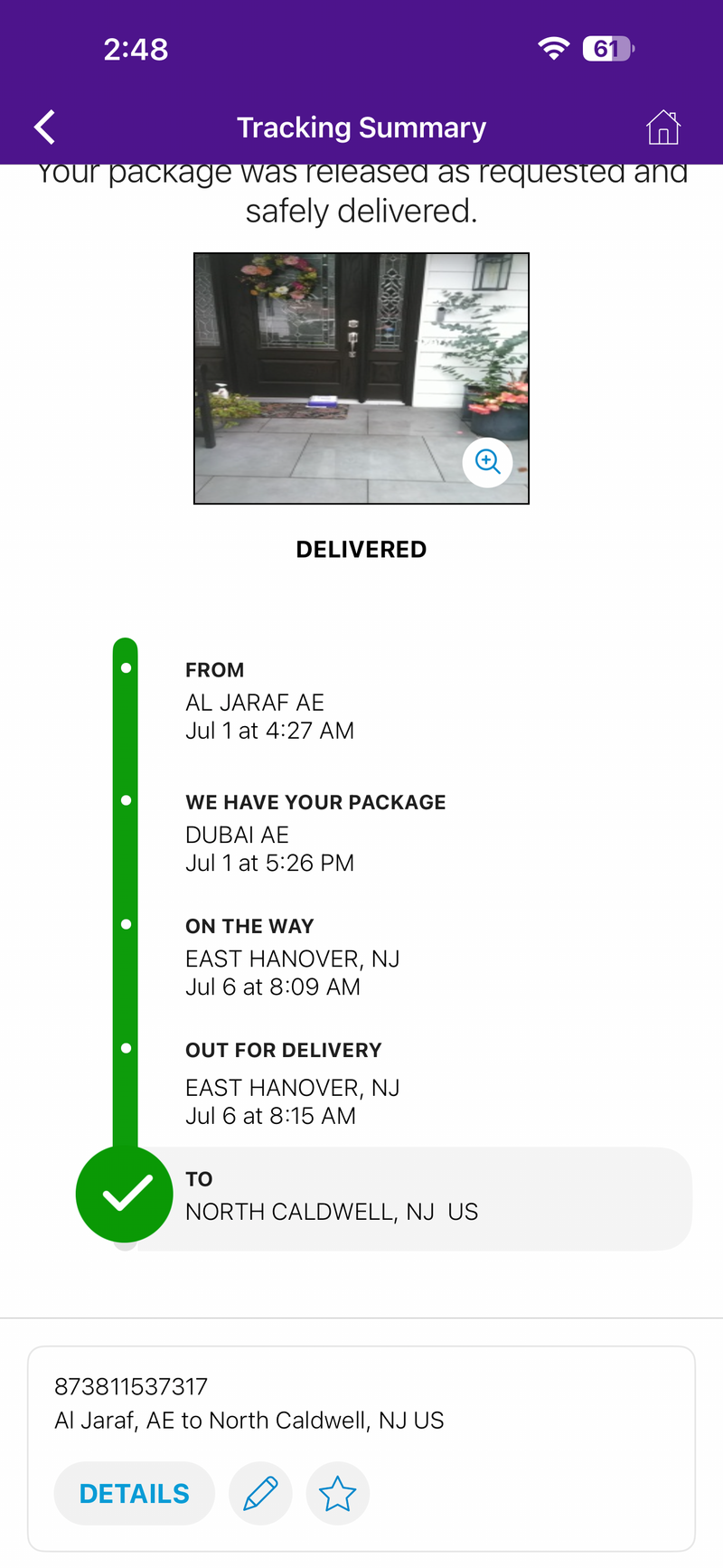Open the home icon in header

pos(663,128)
